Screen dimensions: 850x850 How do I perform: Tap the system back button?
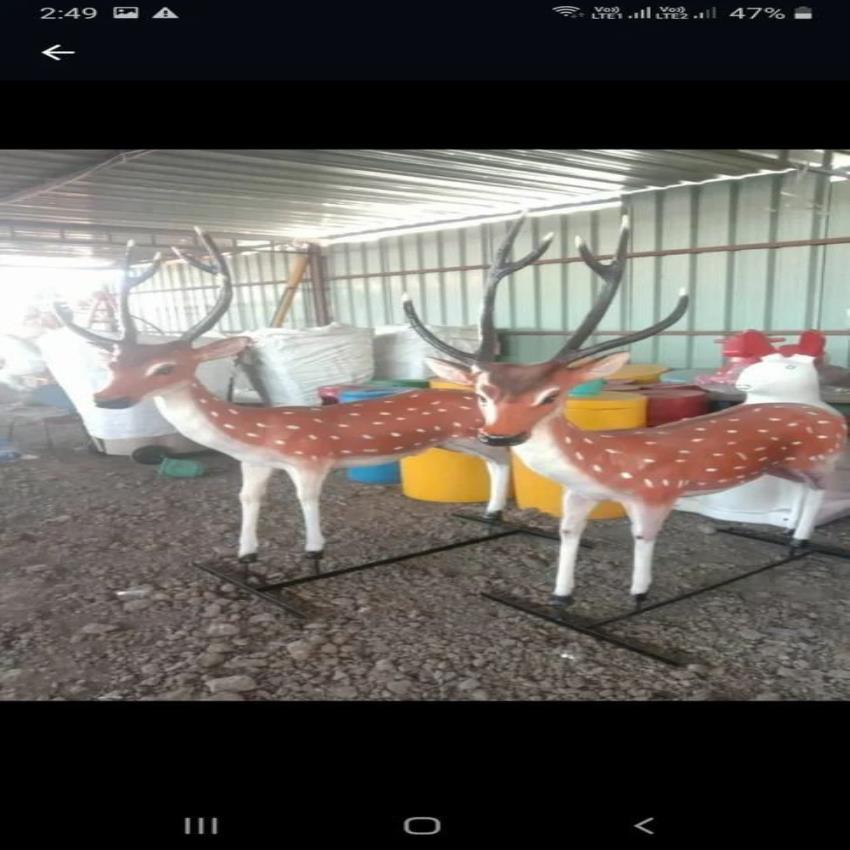point(644,825)
